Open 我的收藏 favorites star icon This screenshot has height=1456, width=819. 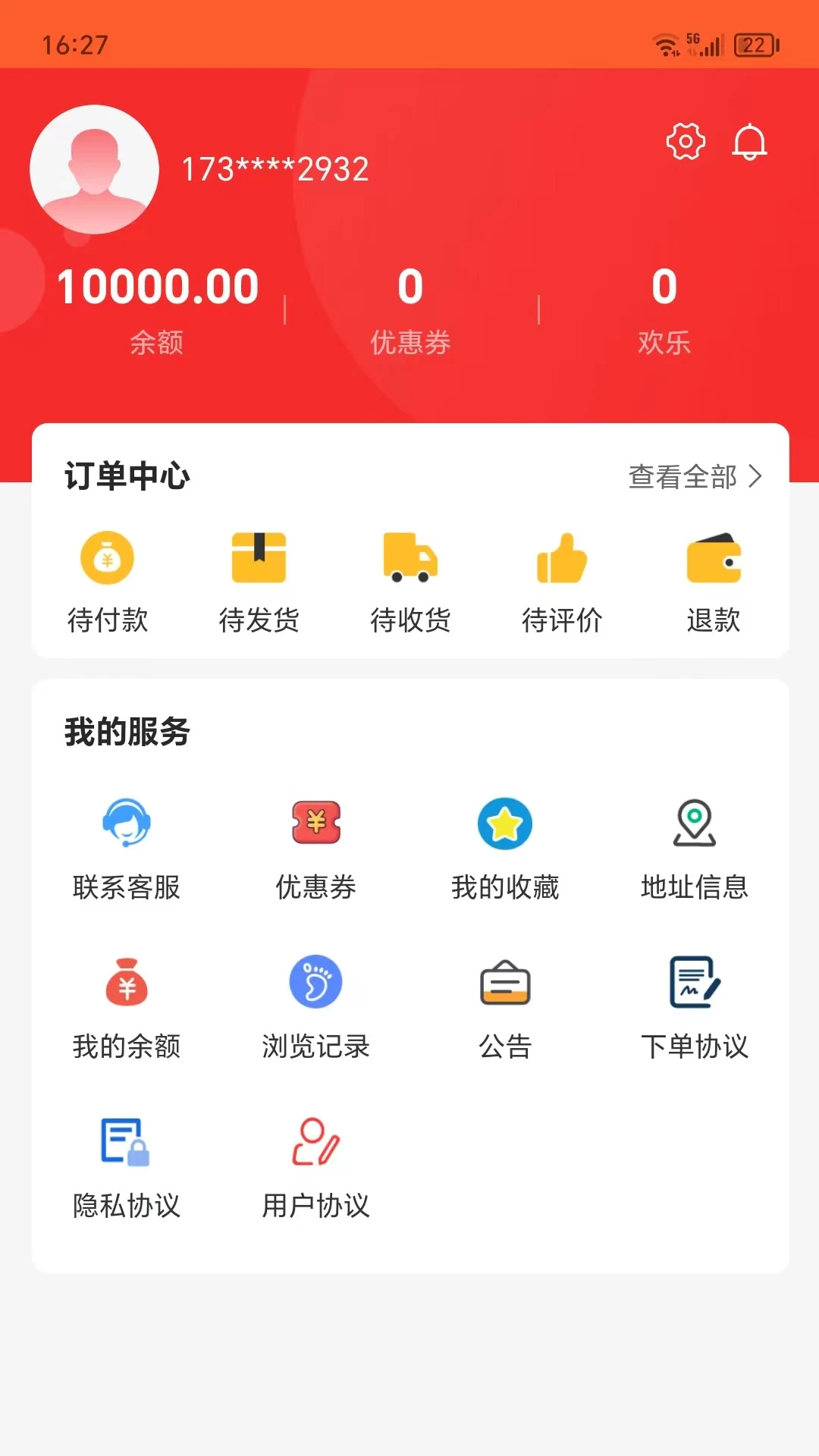(x=505, y=824)
